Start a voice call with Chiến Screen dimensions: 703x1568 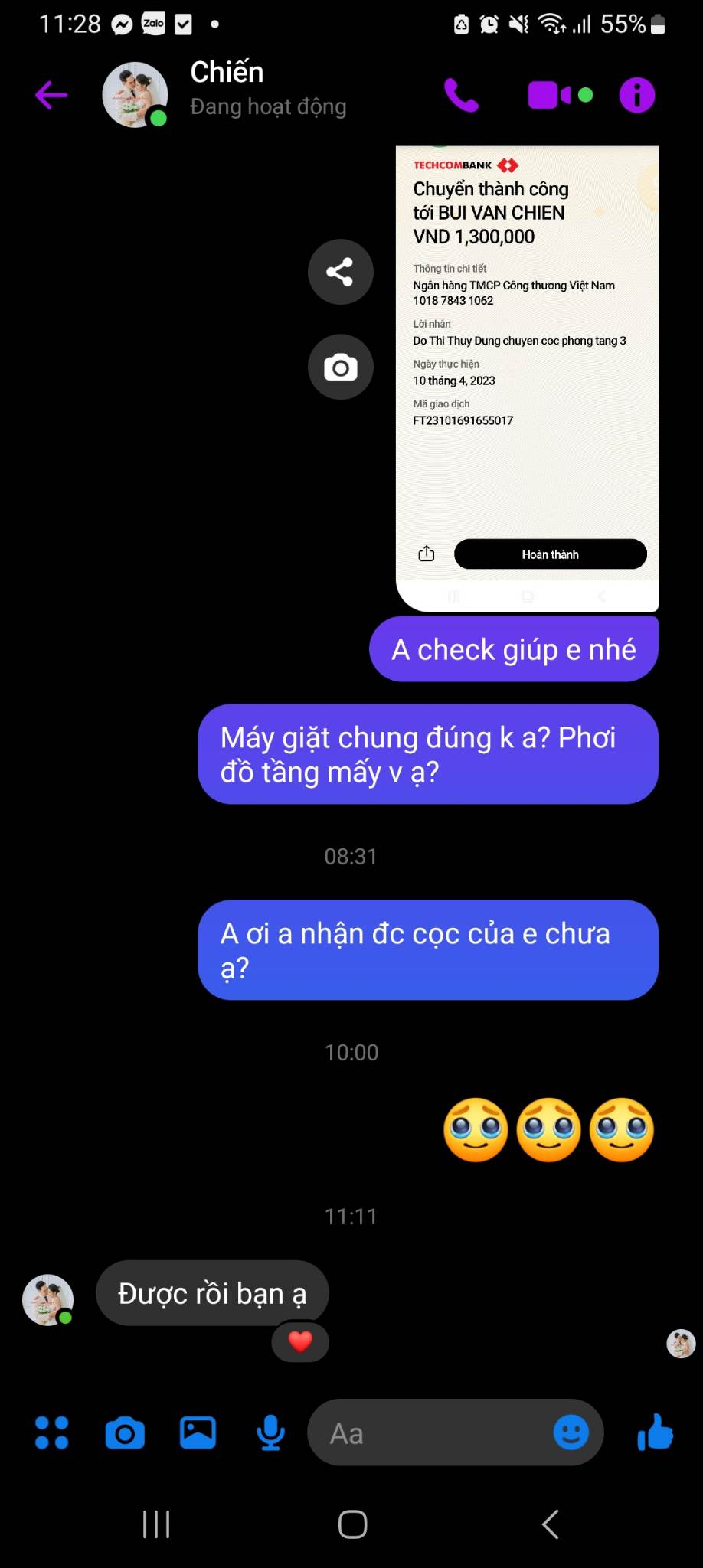coord(461,96)
